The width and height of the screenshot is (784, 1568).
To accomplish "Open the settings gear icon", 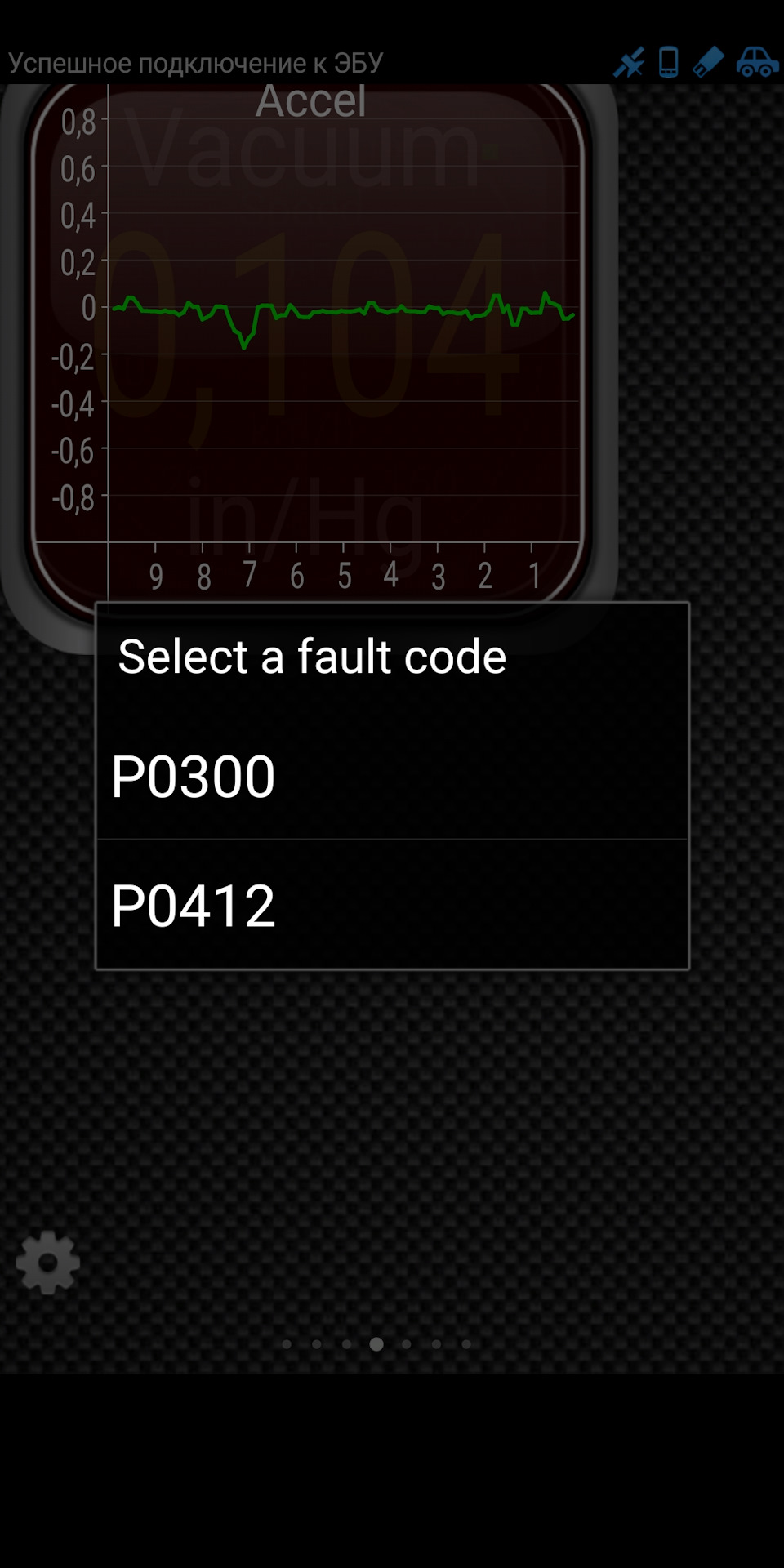I will coord(48,1262).
